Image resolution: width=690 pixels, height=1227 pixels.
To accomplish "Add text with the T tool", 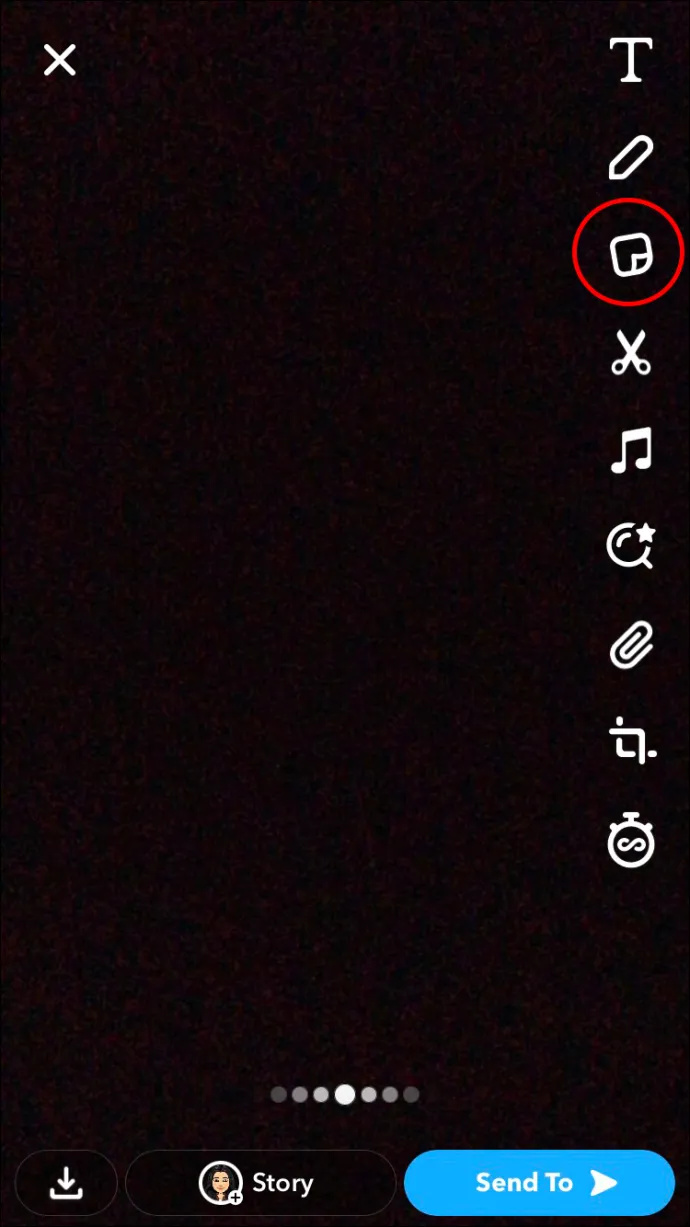I will [631, 60].
